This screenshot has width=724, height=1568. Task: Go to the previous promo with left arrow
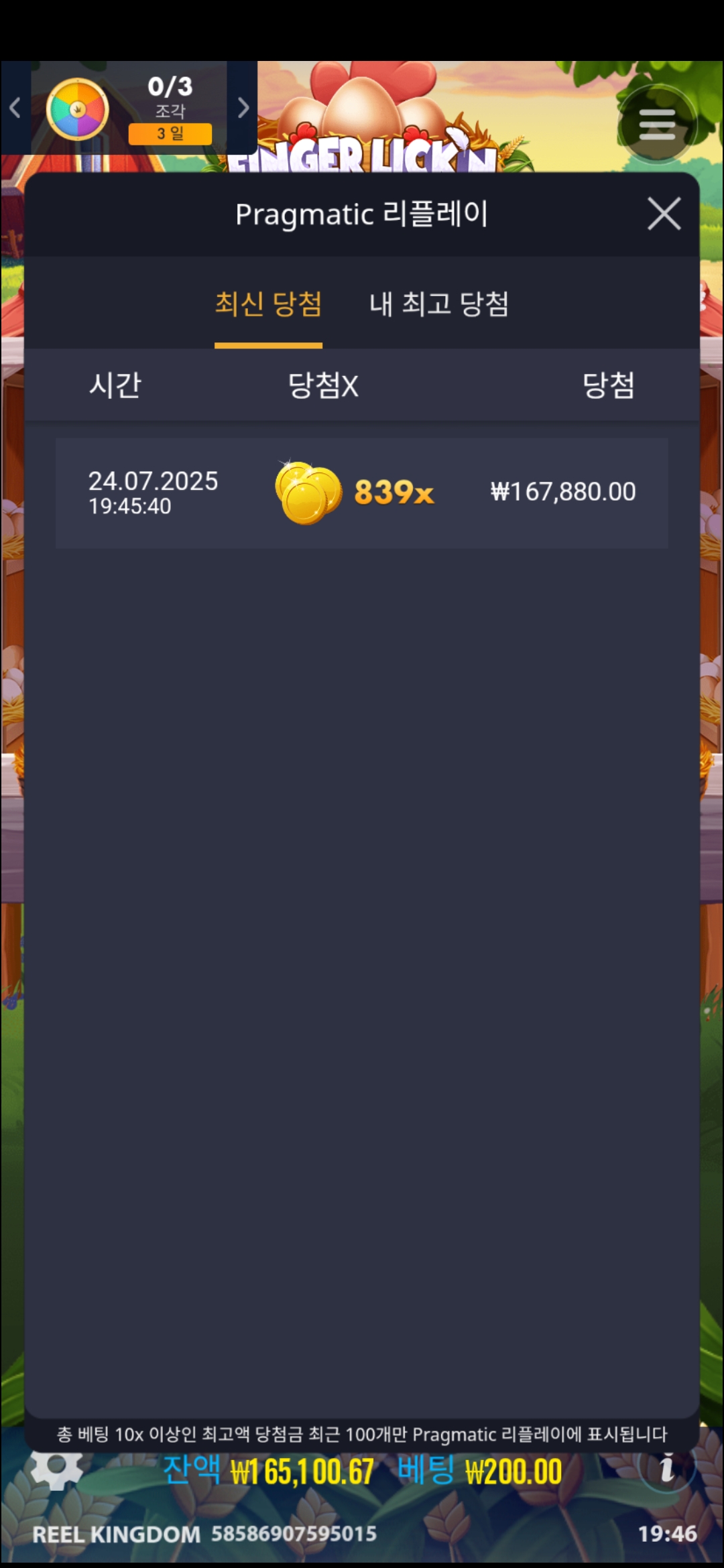(x=15, y=107)
